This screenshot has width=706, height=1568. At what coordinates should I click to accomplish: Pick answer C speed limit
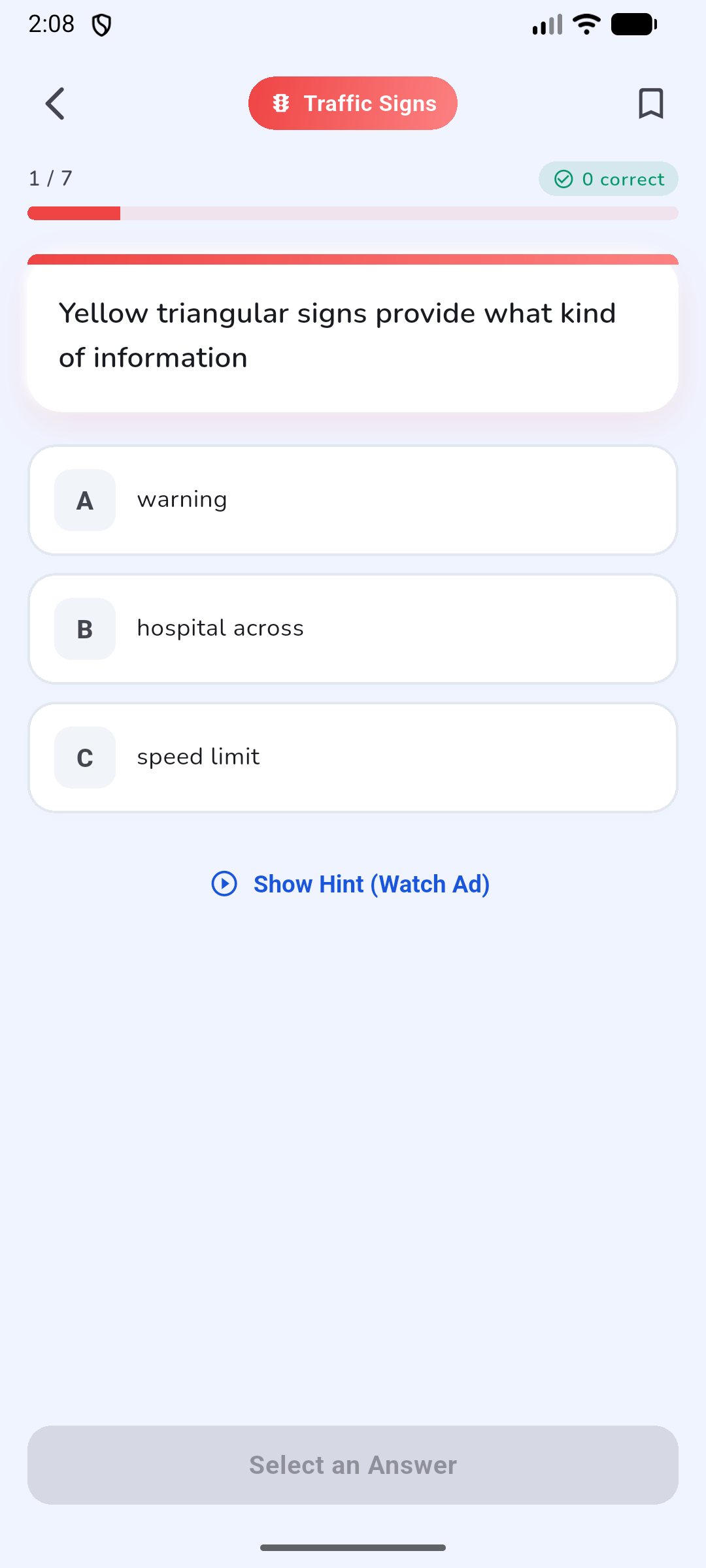353,757
